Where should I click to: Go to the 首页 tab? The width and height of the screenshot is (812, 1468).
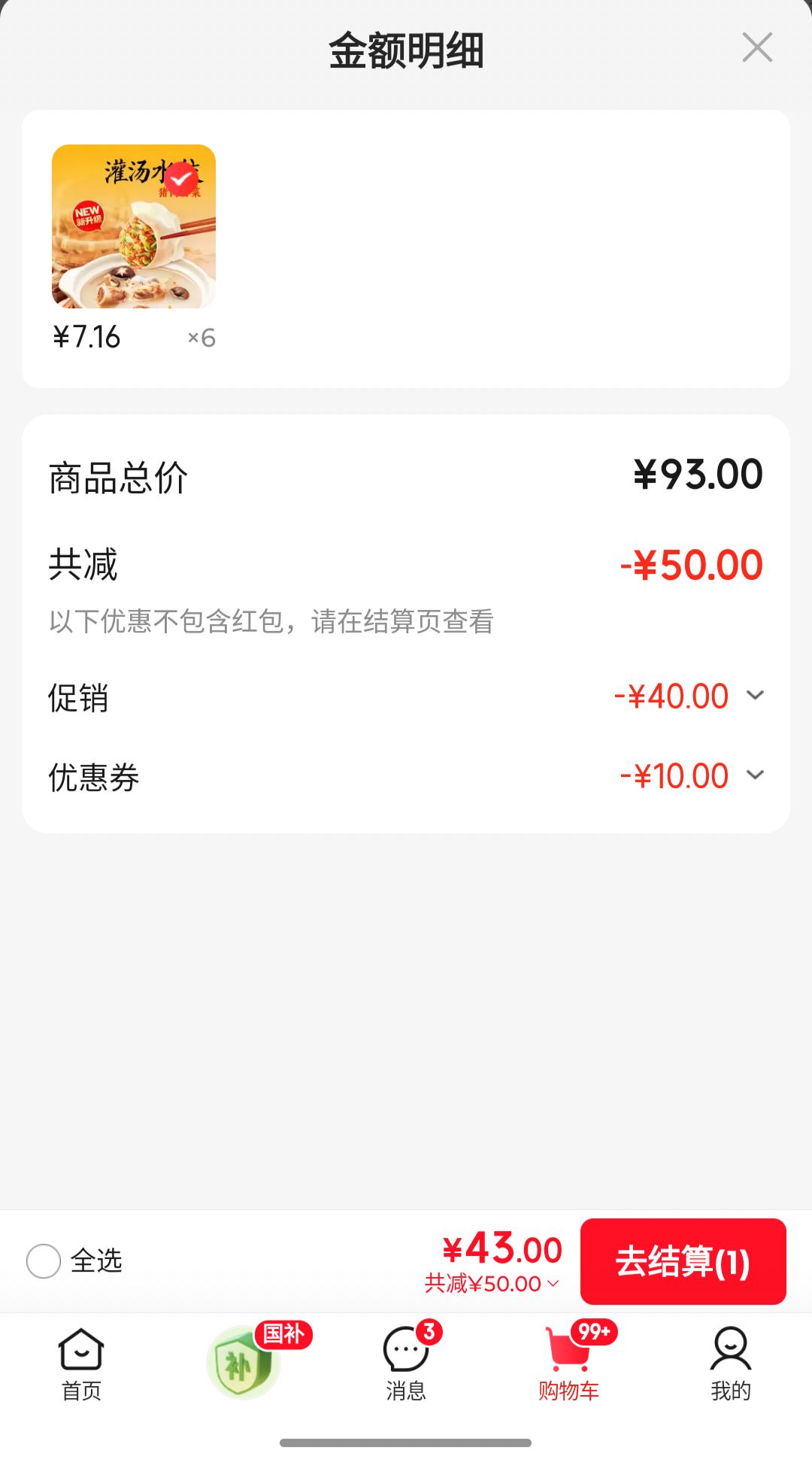point(81,1364)
